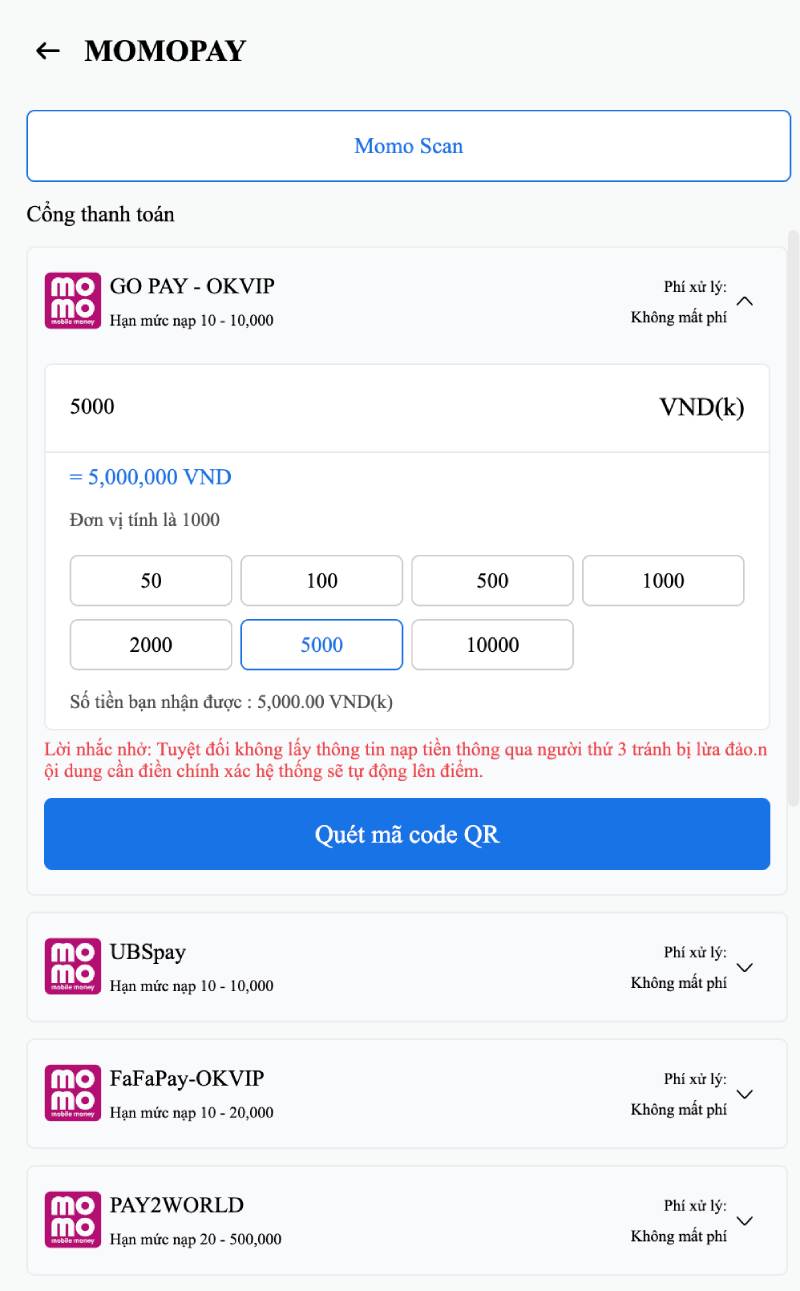This screenshot has width=800, height=1291.
Task: Tap Quét mã code QR button
Action: [x=407, y=834]
